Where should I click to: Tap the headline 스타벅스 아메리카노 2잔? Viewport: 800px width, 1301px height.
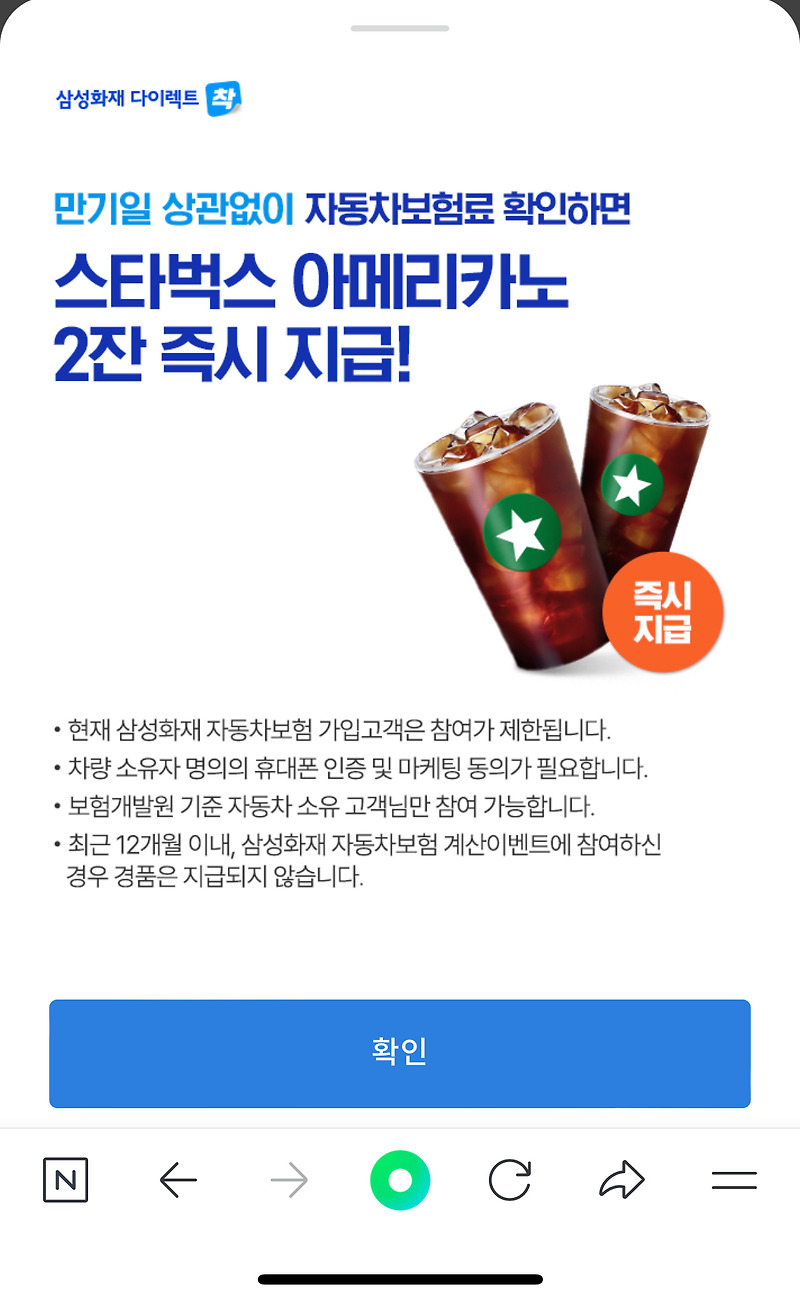(310, 312)
